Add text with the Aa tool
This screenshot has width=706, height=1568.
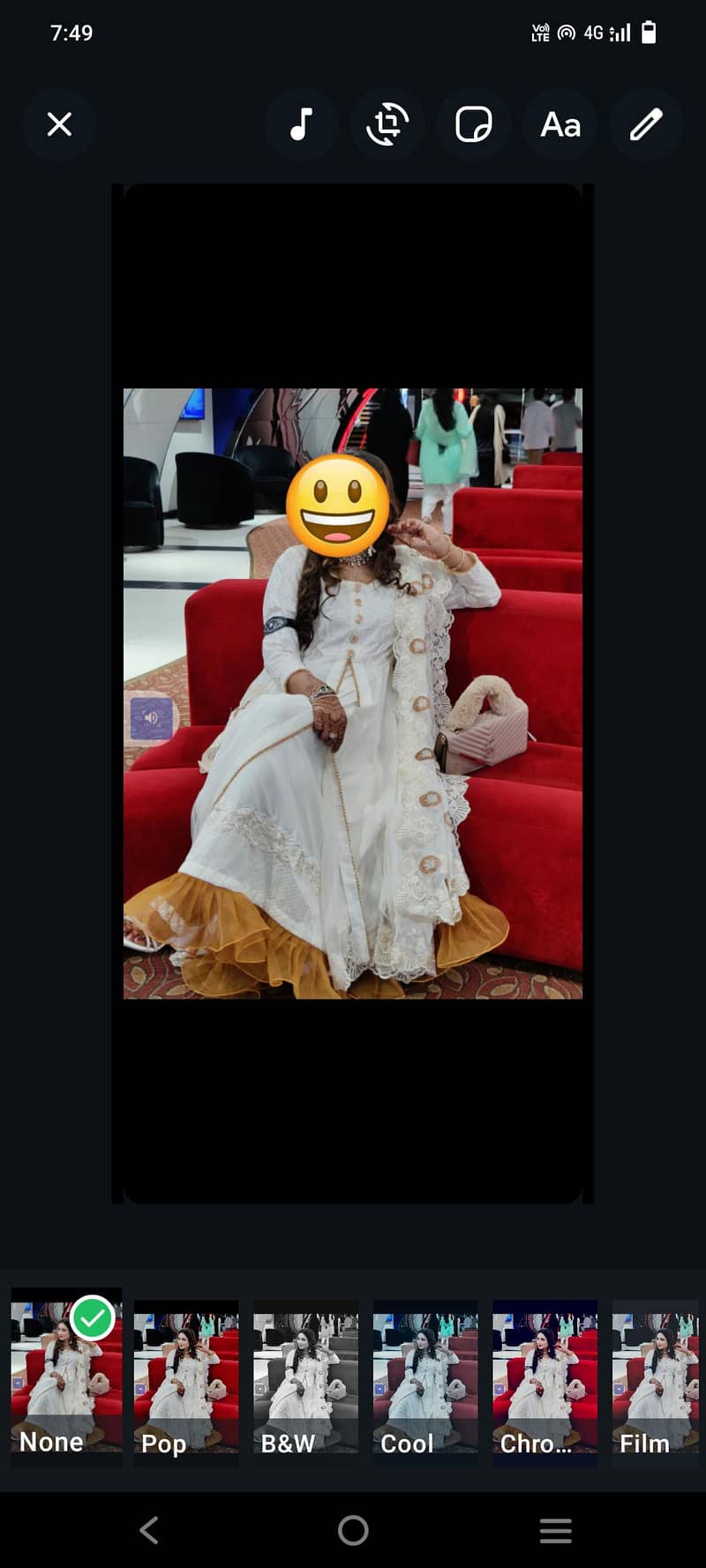pyautogui.click(x=560, y=124)
